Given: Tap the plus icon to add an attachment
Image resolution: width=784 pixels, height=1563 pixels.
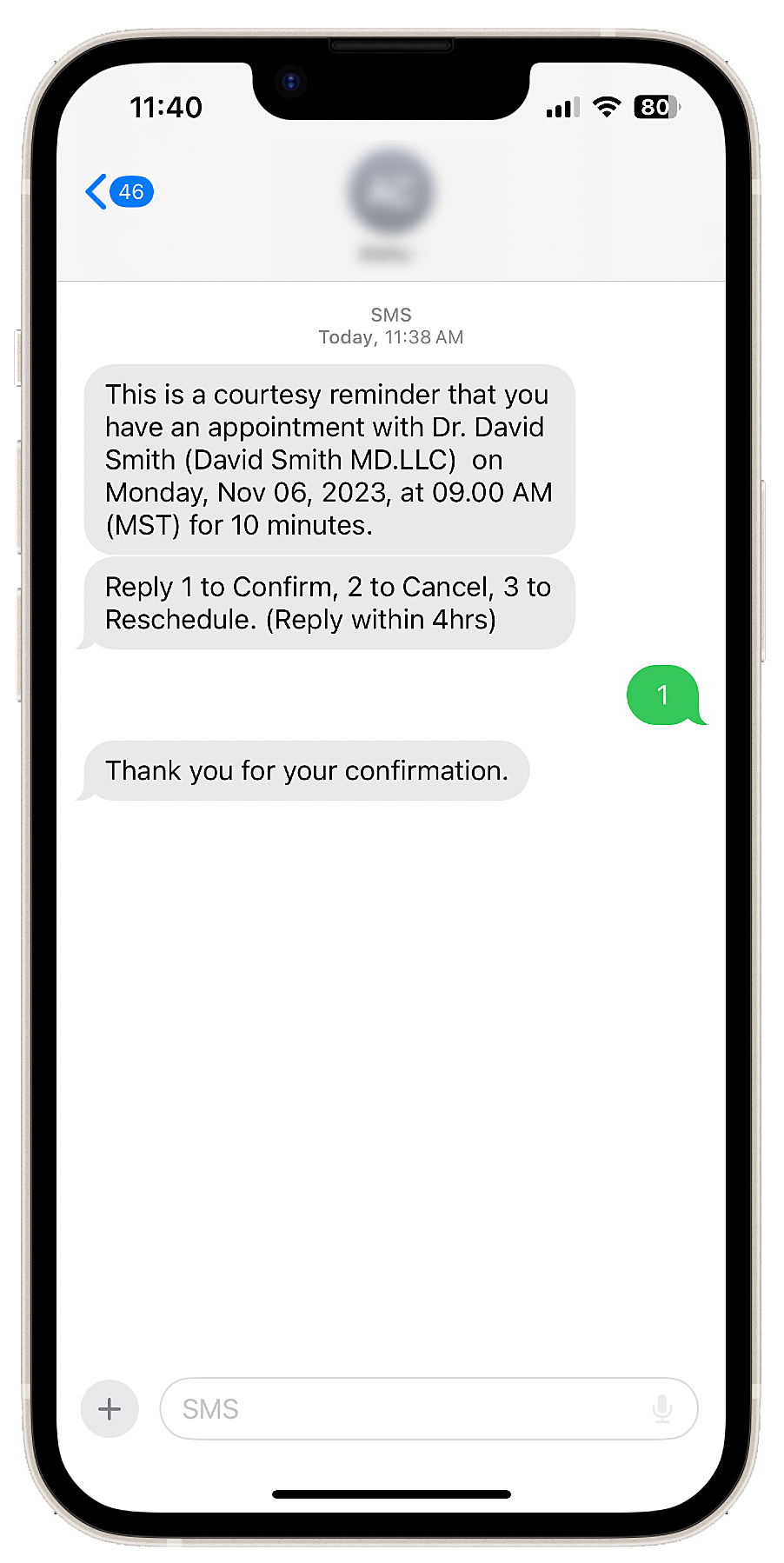Looking at the screenshot, I should coord(110,1408).
